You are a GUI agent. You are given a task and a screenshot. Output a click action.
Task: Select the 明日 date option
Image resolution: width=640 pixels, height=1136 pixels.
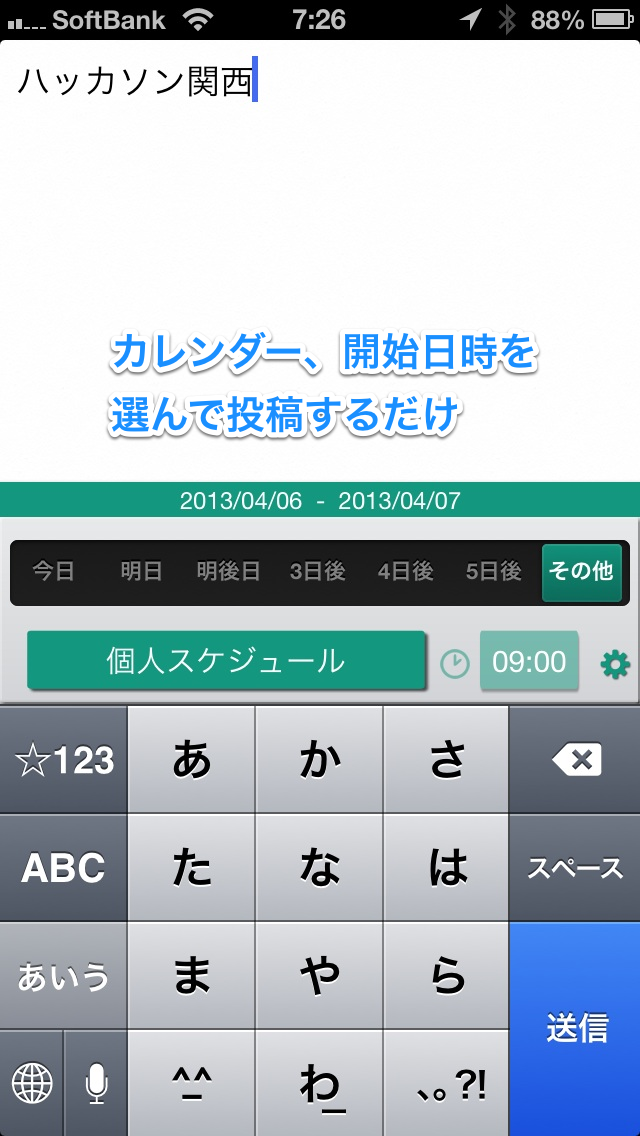(141, 572)
